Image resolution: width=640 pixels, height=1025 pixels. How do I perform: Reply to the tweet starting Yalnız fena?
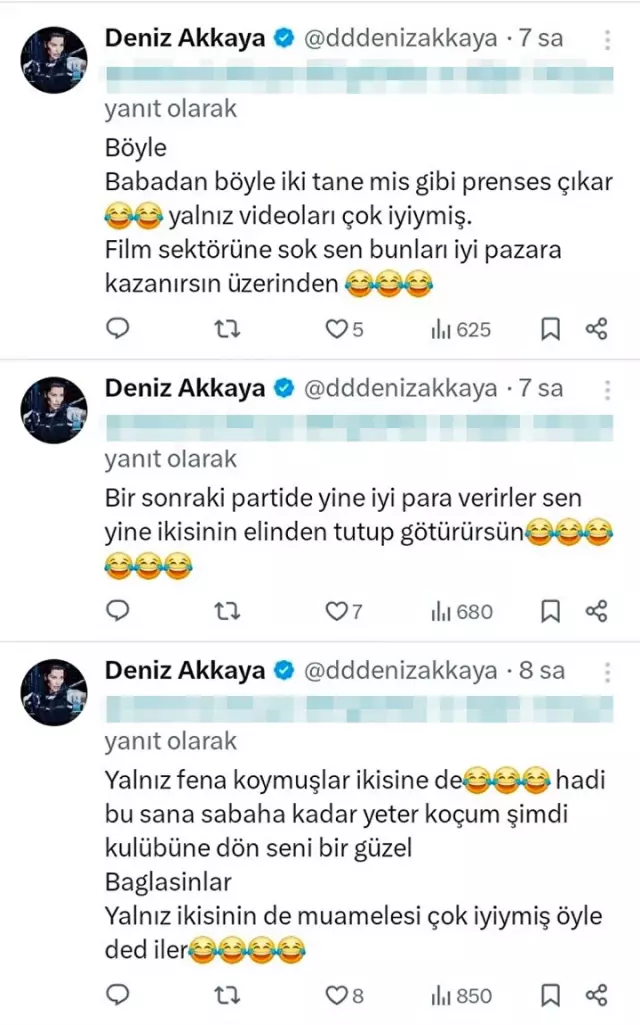coord(118,995)
